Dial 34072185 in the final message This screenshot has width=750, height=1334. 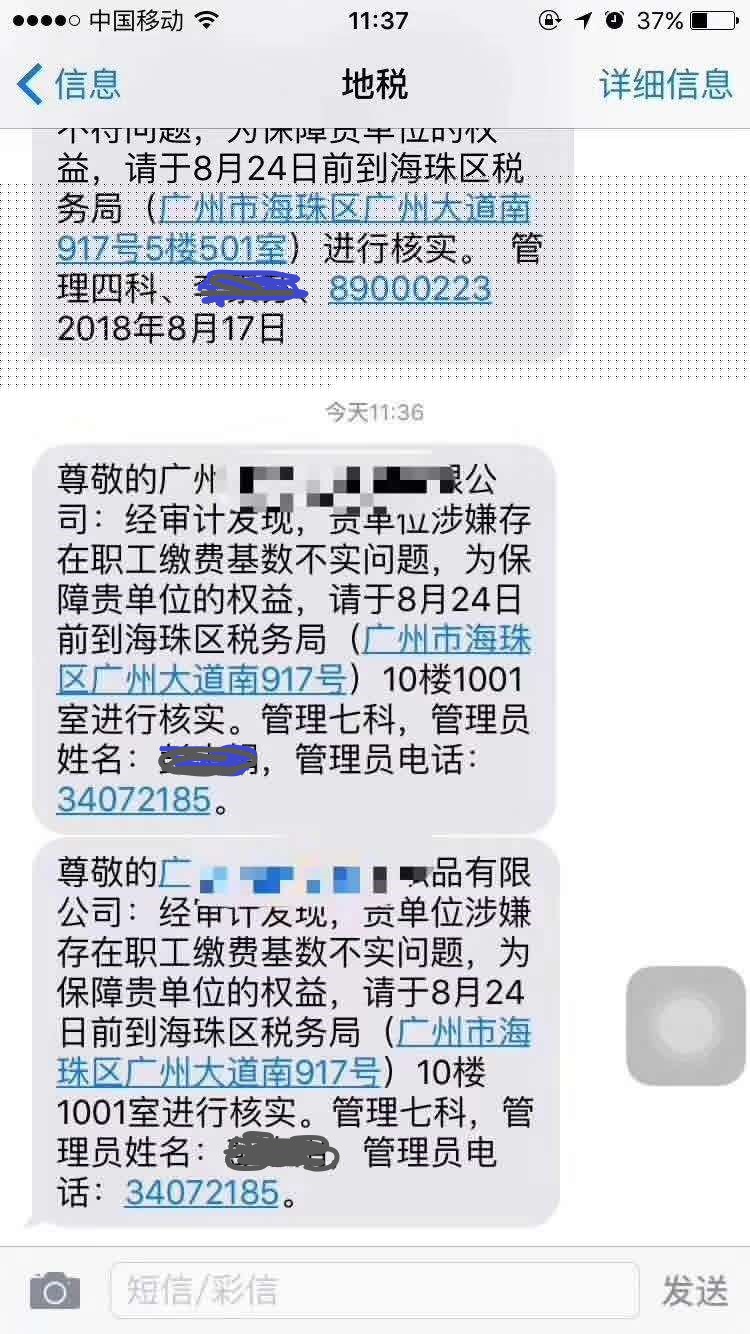[x=201, y=1192]
